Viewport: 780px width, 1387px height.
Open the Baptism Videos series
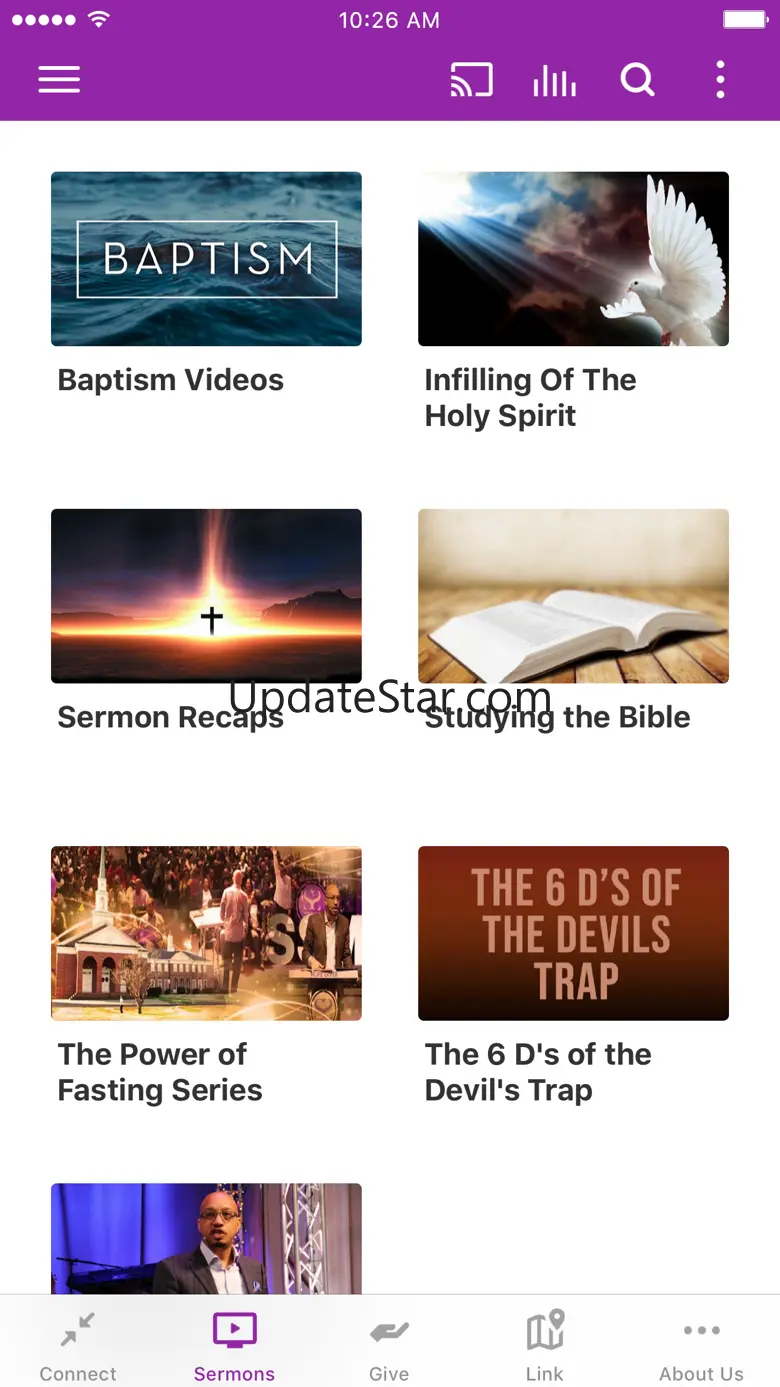click(x=206, y=259)
